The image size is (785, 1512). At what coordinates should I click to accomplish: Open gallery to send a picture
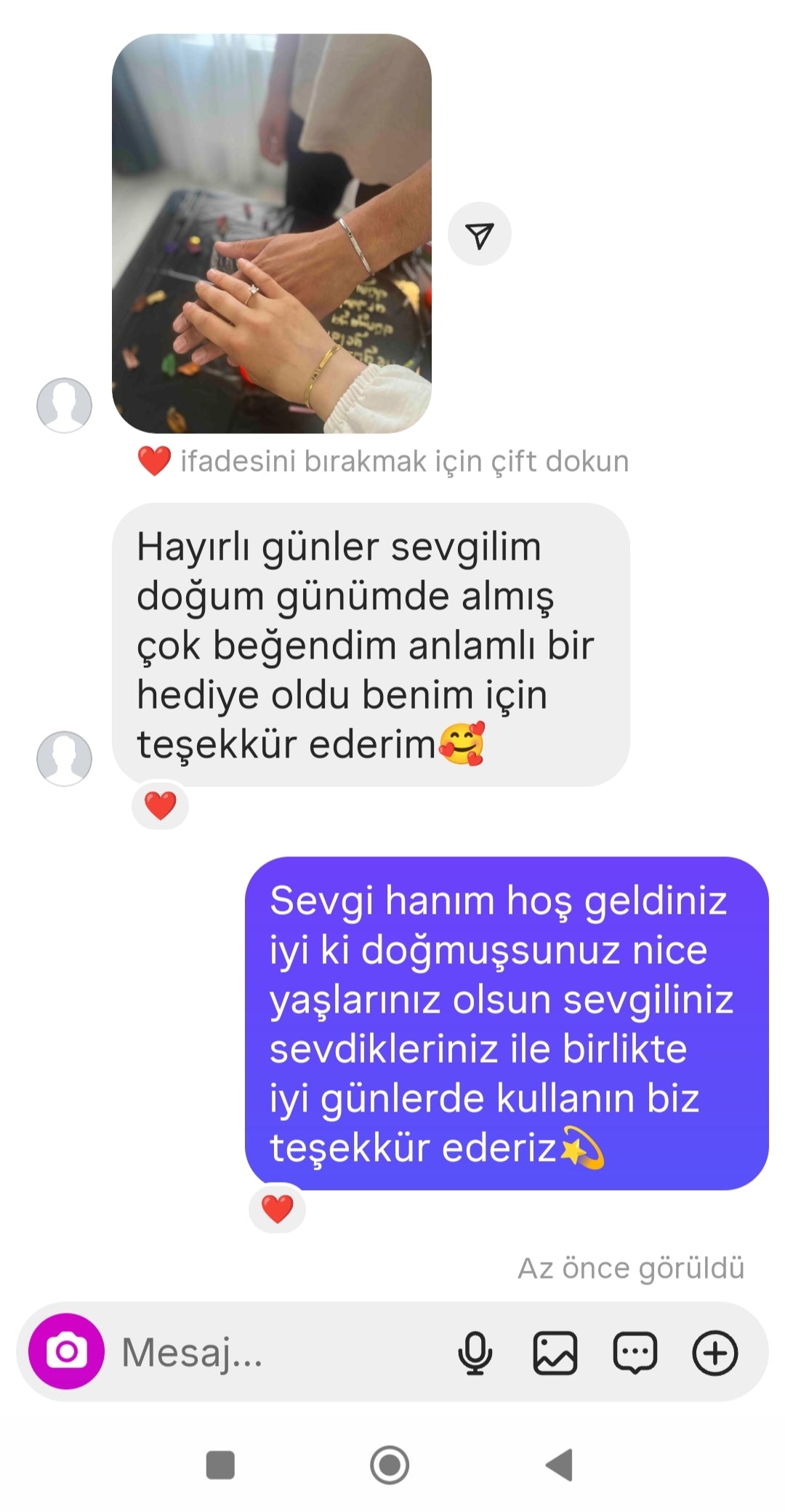(555, 1353)
